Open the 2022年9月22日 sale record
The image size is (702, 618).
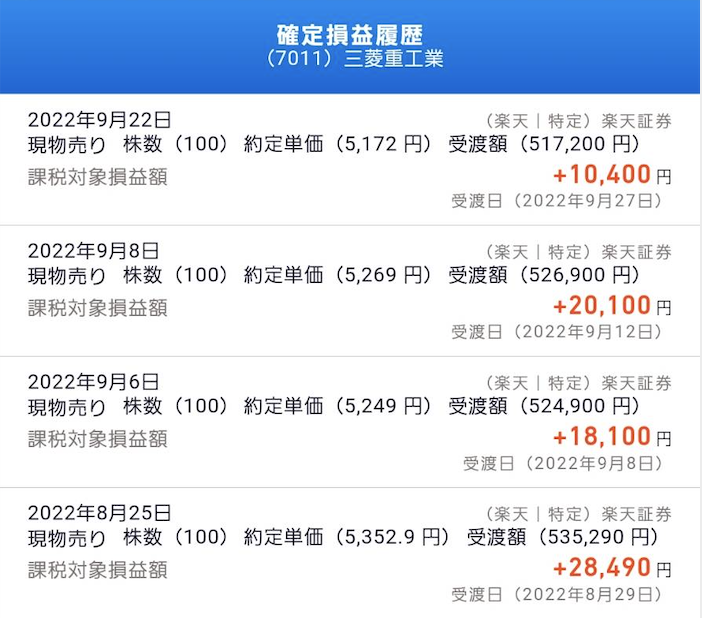click(x=350, y=160)
